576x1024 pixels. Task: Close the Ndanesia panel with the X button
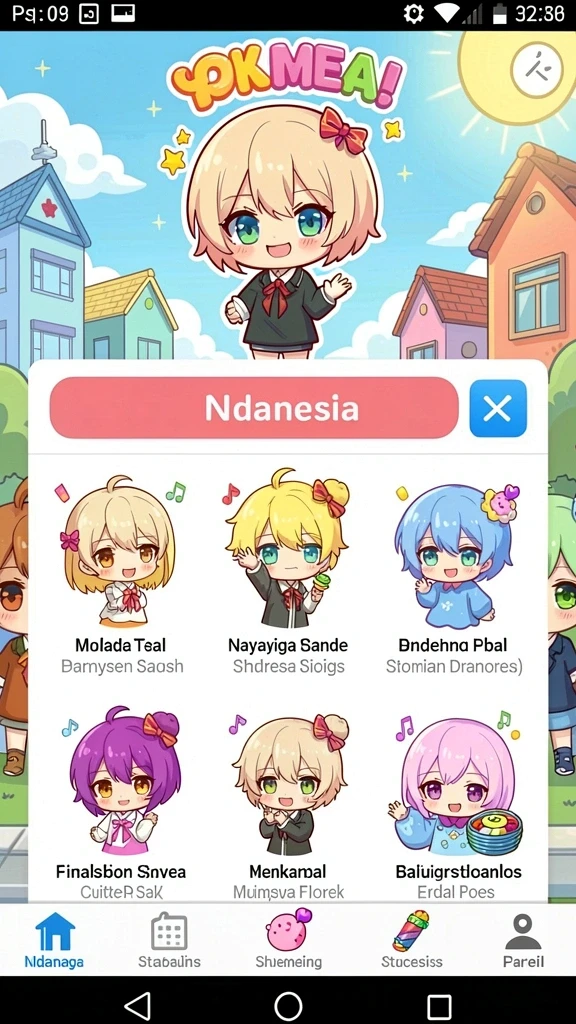pos(498,408)
